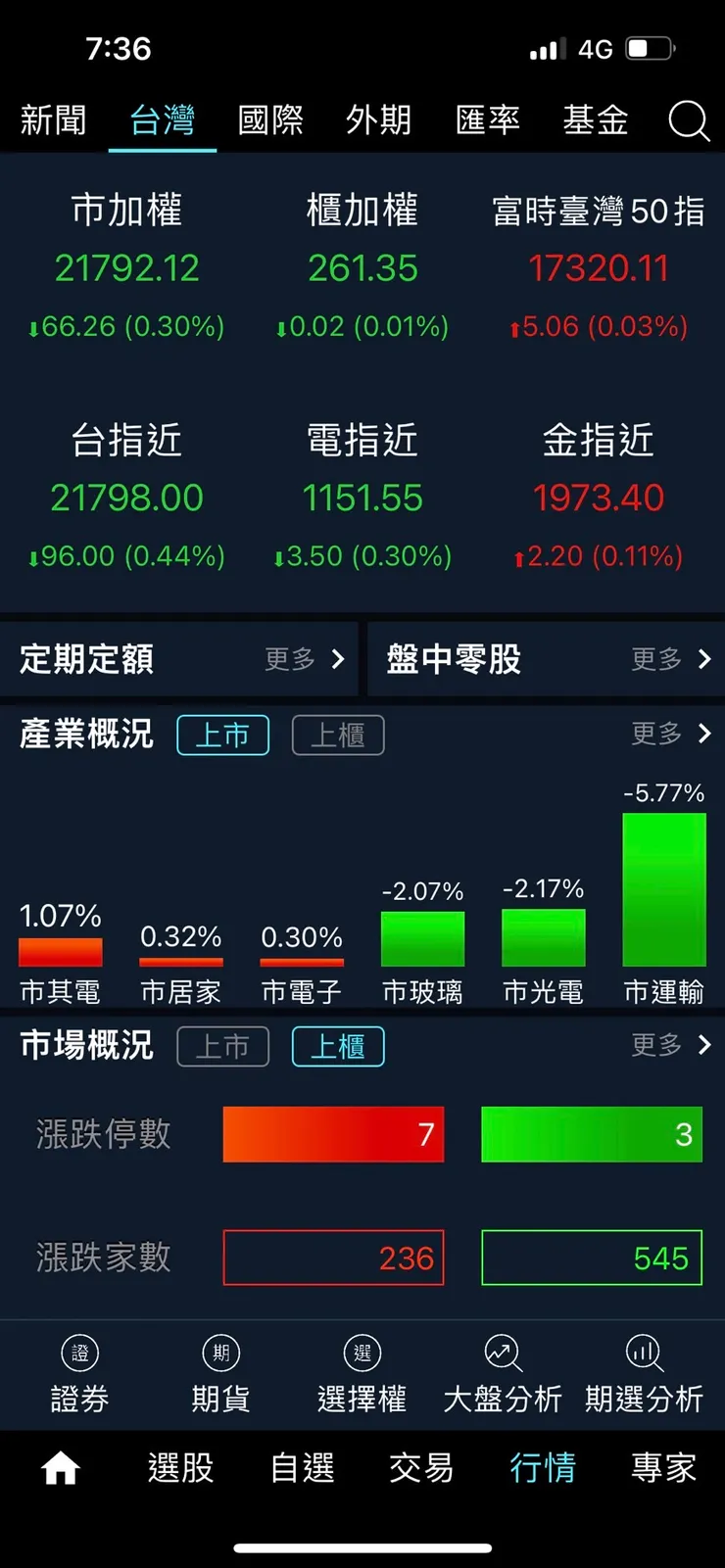This screenshot has height=1568, width=725.
Task: Open more industries via 產業概況 chevron
Action: (676, 735)
